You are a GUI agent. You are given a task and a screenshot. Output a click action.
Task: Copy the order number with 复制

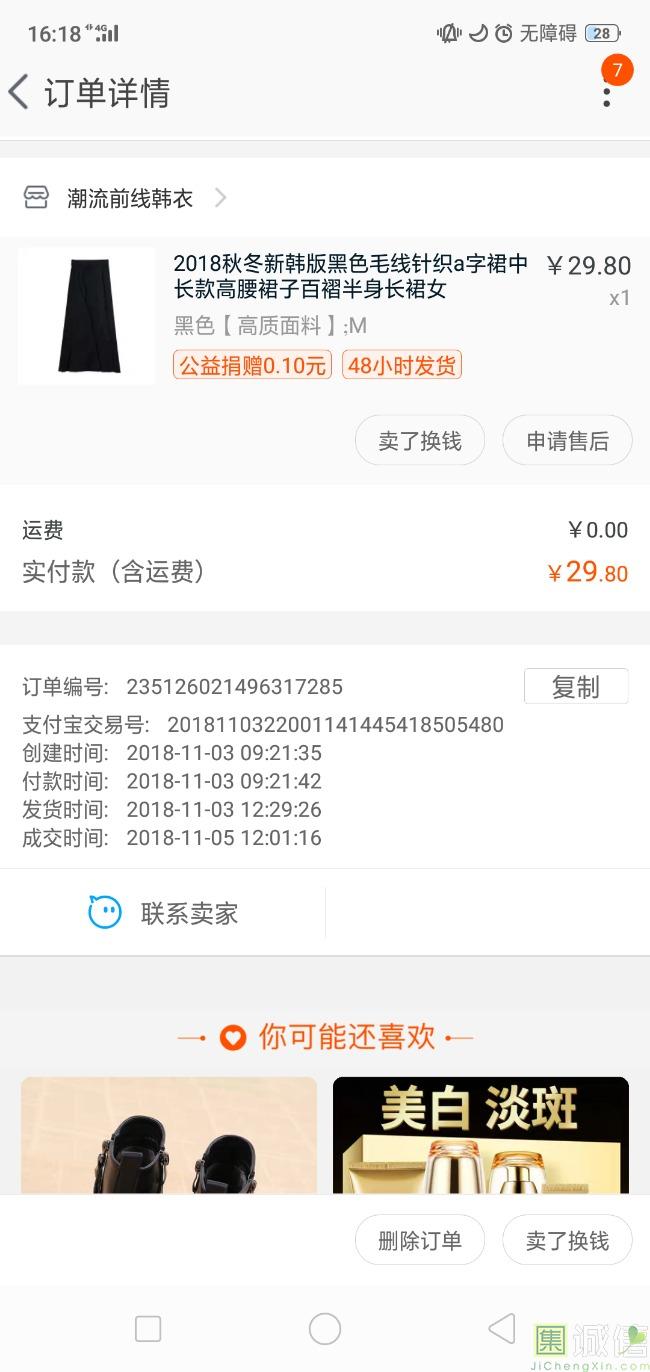pyautogui.click(x=576, y=687)
